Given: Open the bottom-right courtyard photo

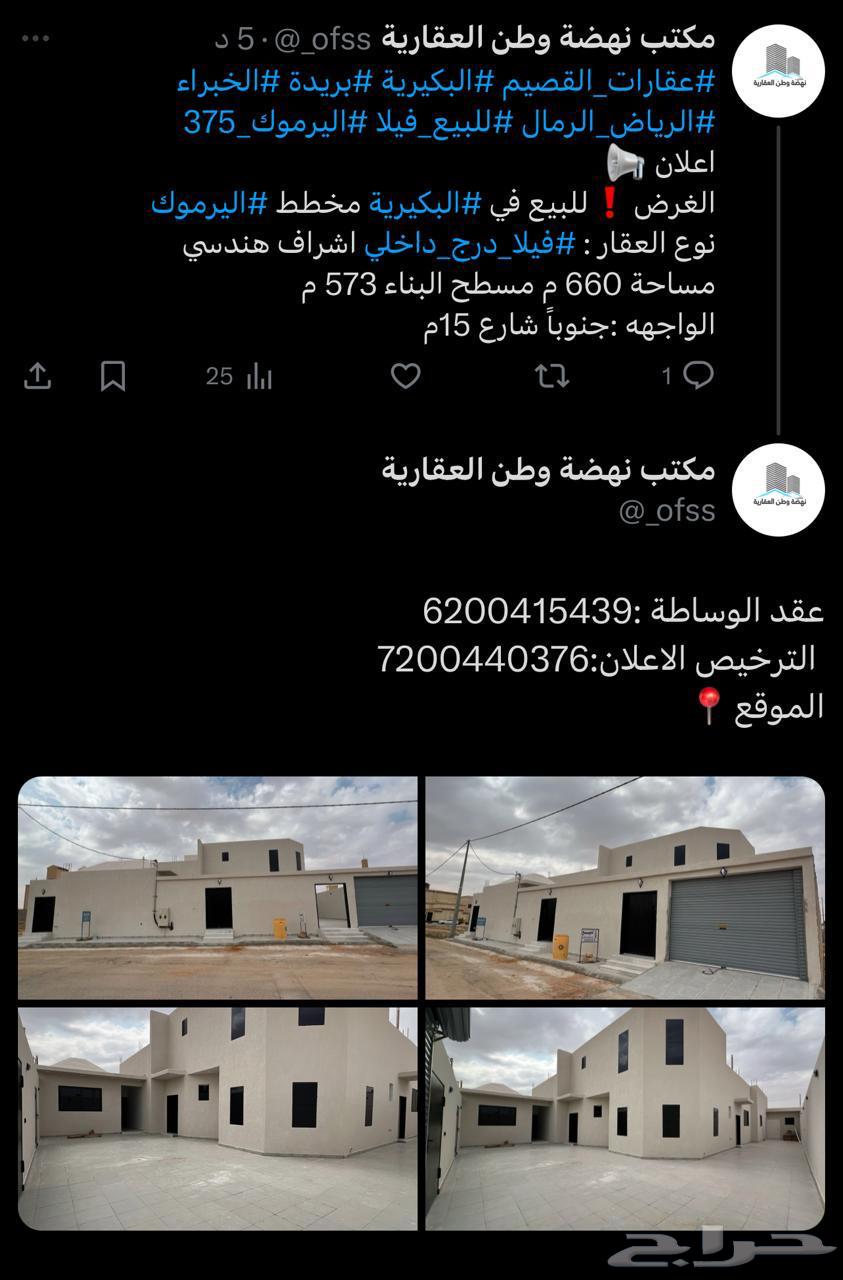Looking at the screenshot, I should [x=625, y=1118].
